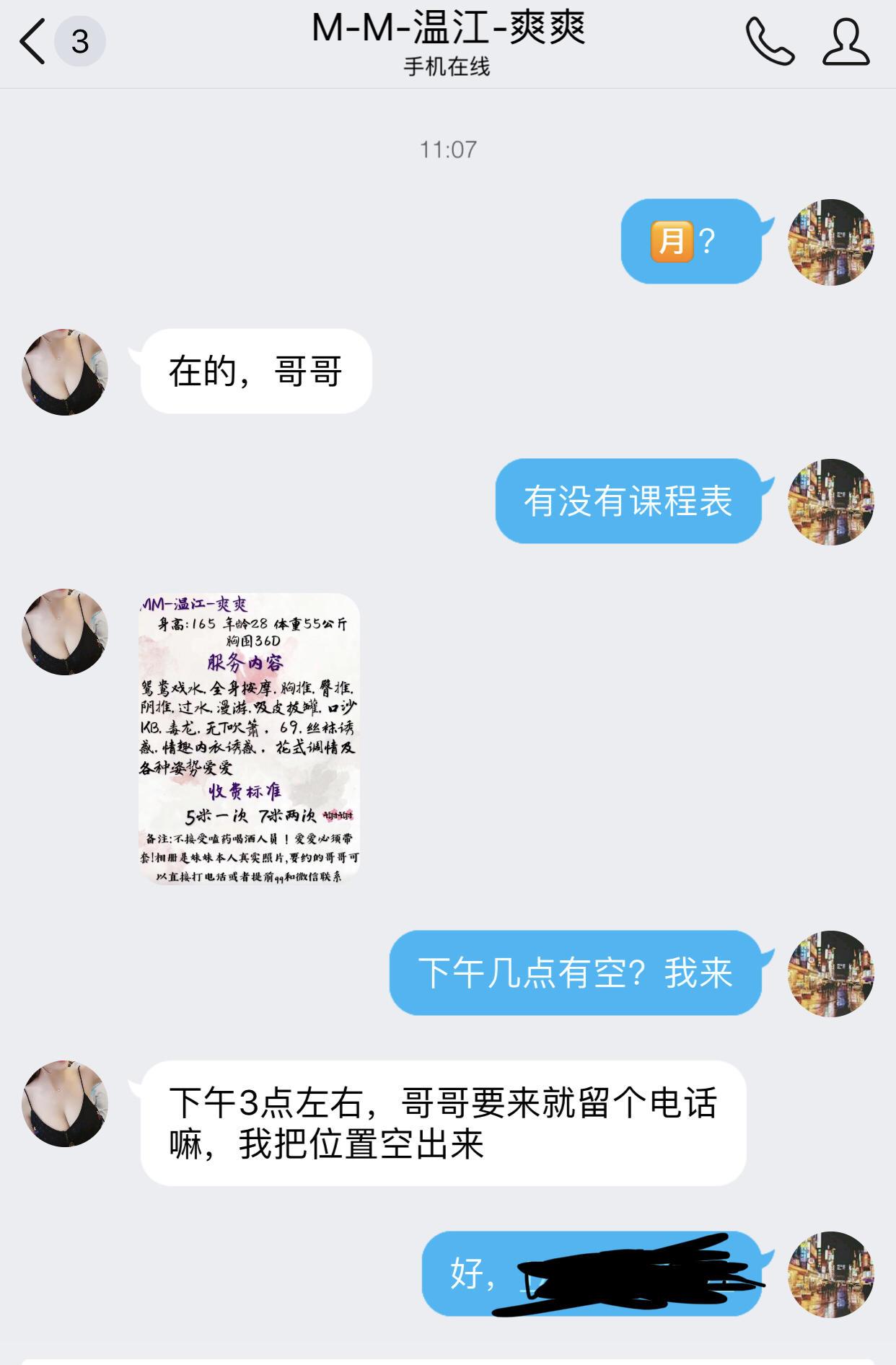Tap my avatar beside "有没有课程表"
Image resolution: width=896 pixels, height=1365 pixels.
click(830, 501)
